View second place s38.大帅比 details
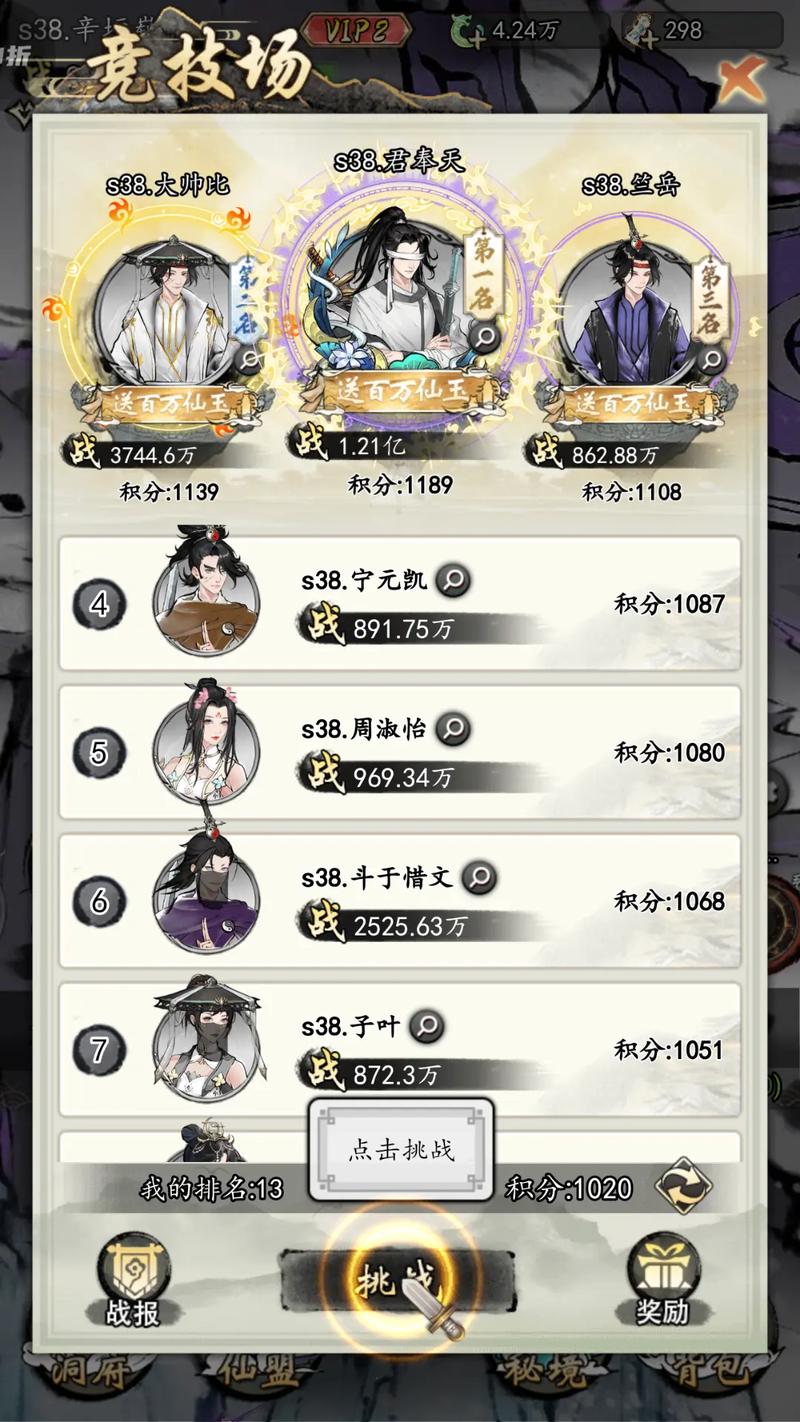 [248, 358]
